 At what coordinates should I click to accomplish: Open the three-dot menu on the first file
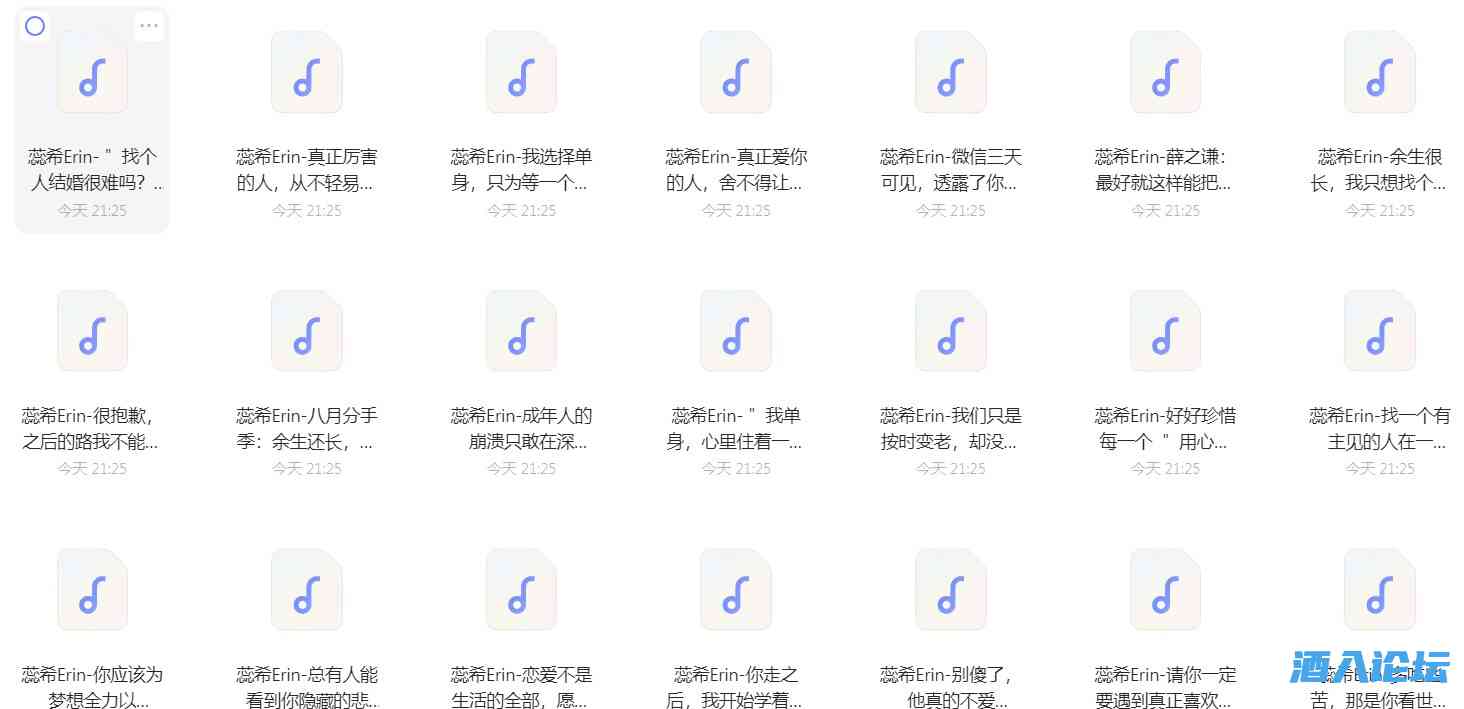[x=149, y=26]
